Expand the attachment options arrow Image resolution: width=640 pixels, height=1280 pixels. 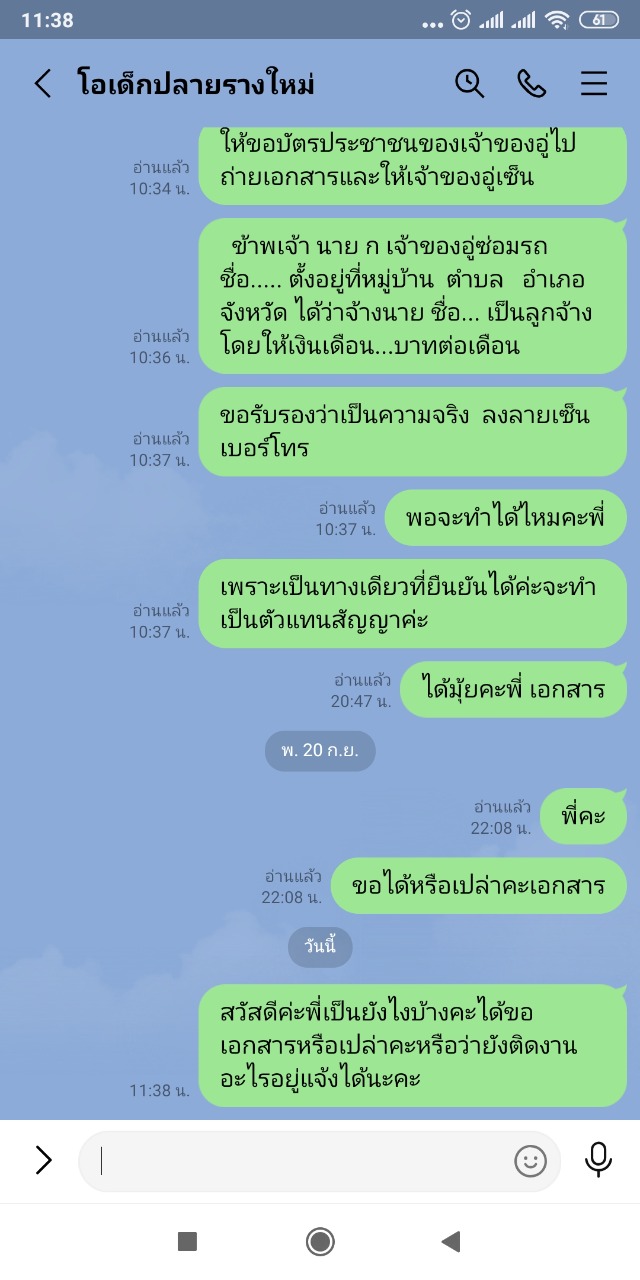[43, 1160]
